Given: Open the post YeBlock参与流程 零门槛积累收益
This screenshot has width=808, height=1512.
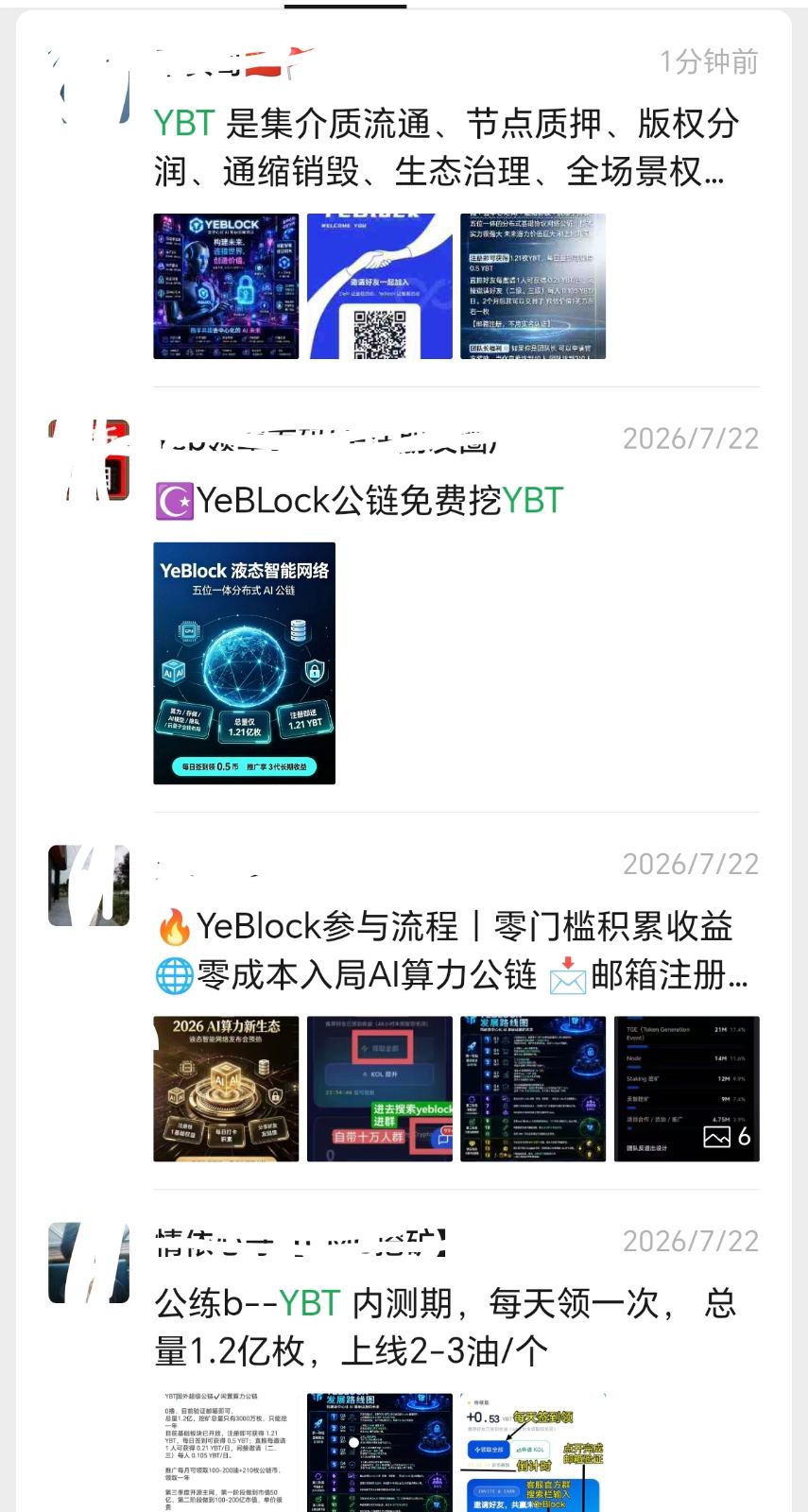Looking at the screenshot, I should point(452,950).
